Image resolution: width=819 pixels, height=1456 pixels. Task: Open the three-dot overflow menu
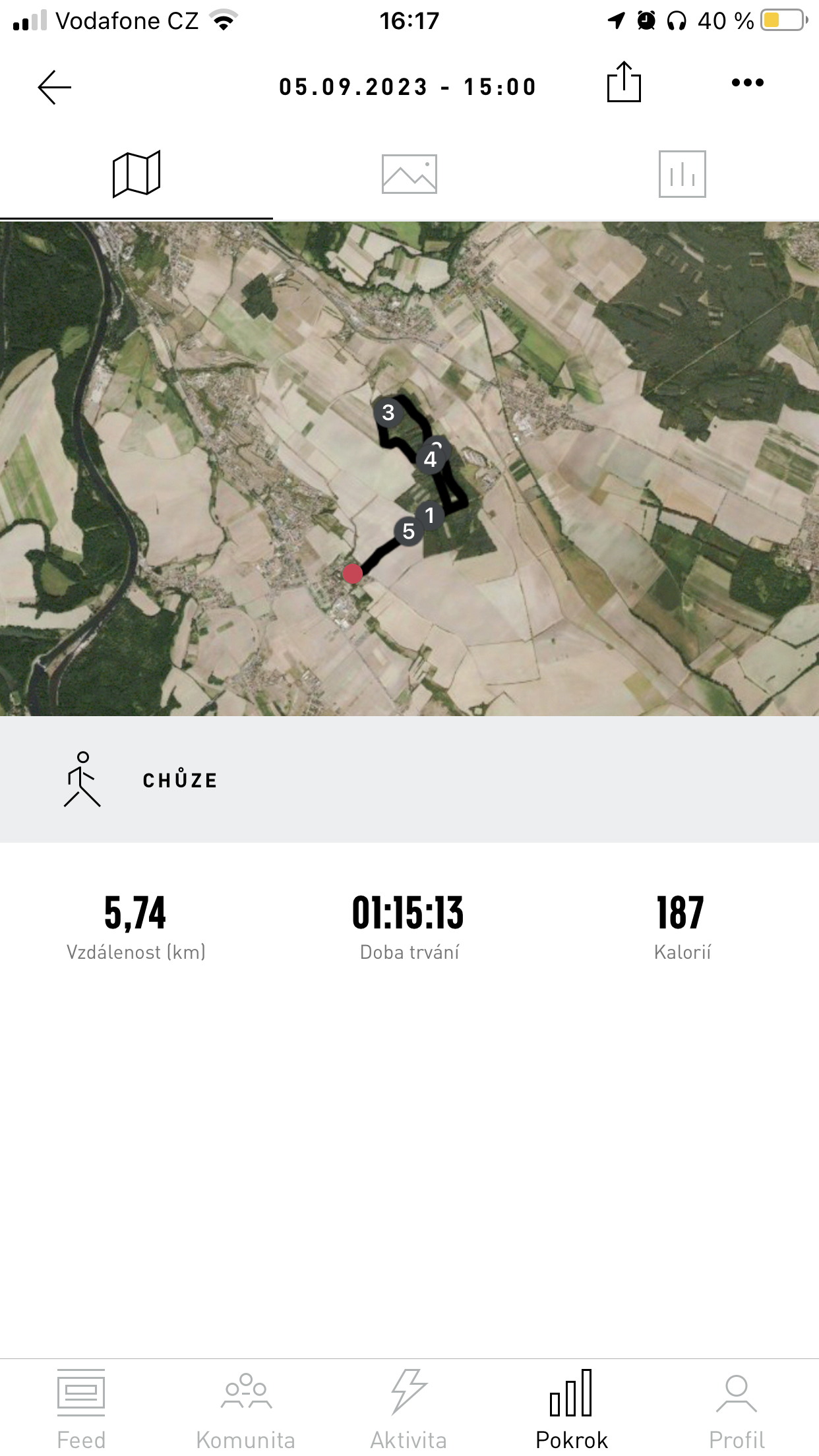747,83
